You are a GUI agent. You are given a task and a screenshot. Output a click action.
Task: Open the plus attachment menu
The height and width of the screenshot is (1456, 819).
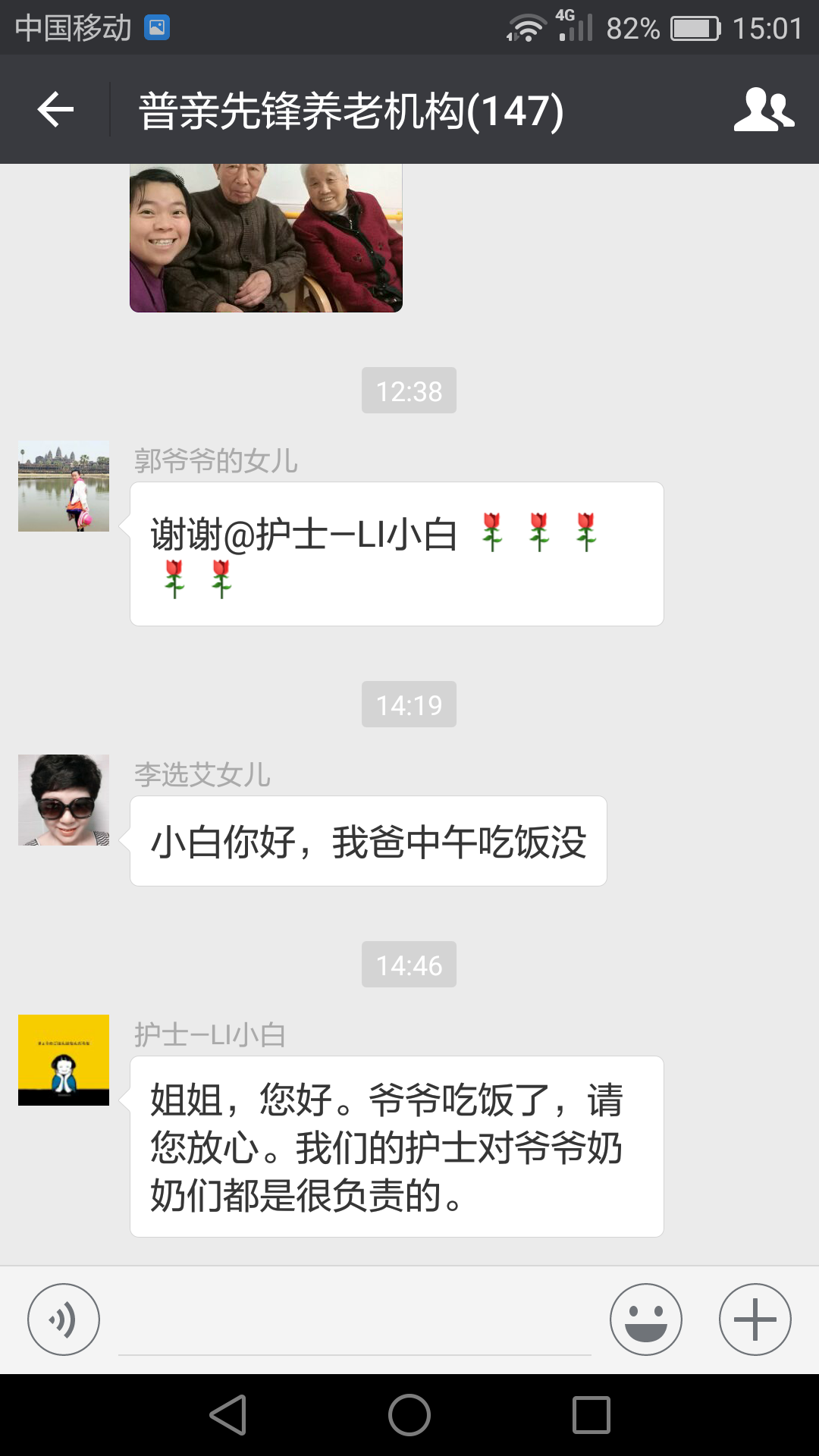(755, 1319)
